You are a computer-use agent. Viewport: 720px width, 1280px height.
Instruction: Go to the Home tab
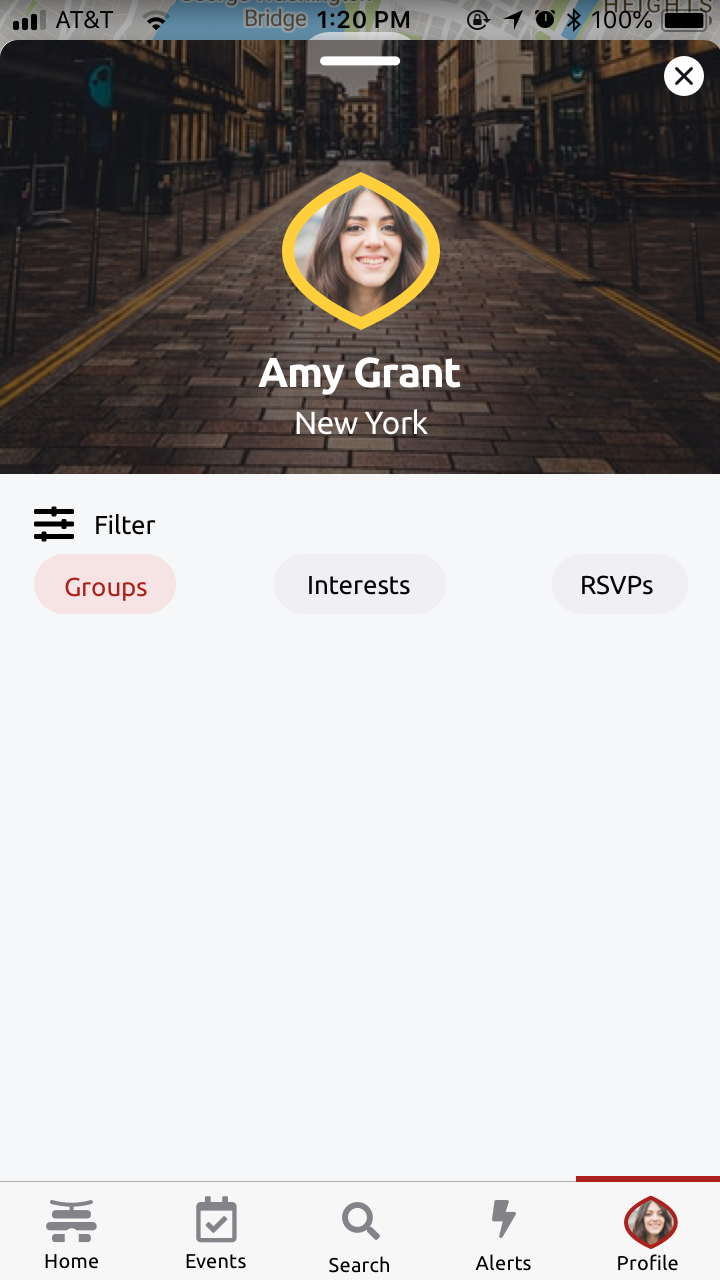pos(71,1233)
